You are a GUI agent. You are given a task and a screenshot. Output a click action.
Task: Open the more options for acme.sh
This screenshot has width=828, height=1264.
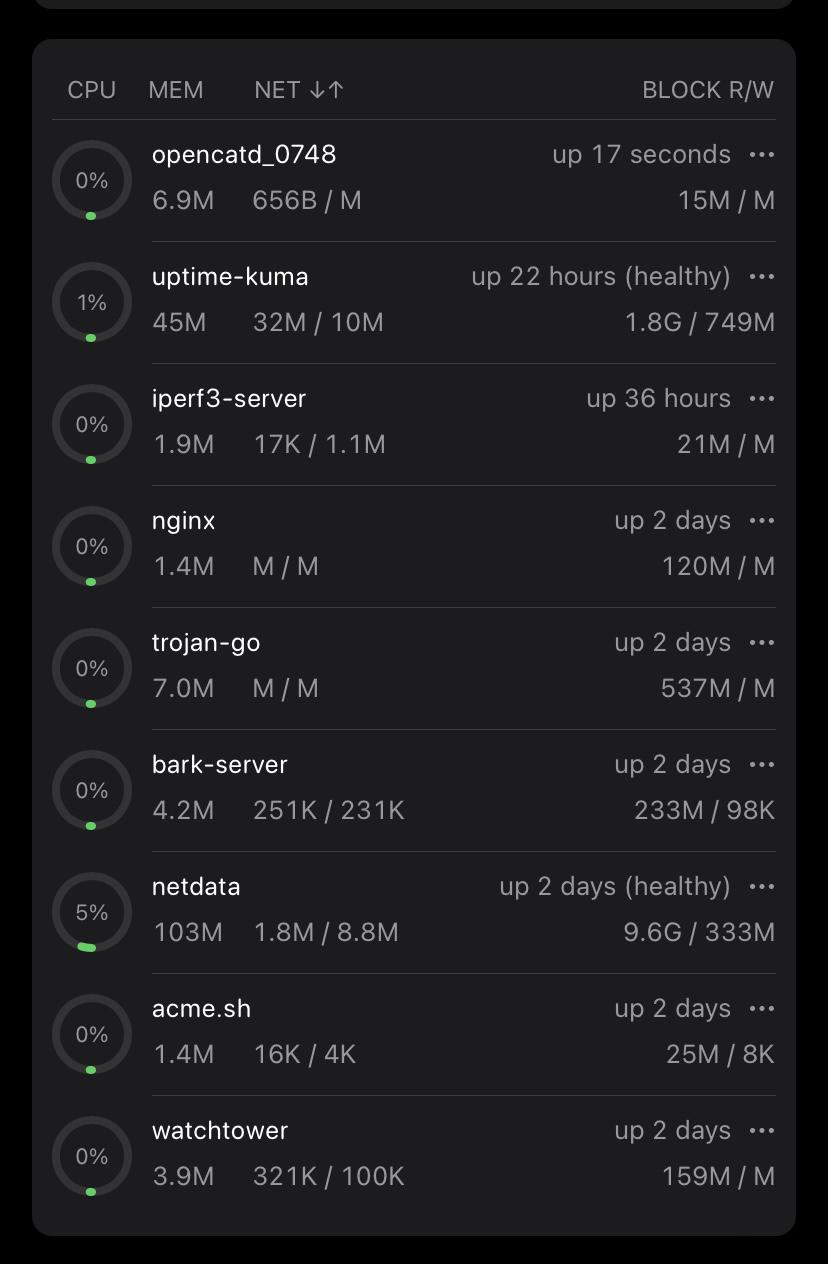pyautogui.click(x=762, y=1009)
